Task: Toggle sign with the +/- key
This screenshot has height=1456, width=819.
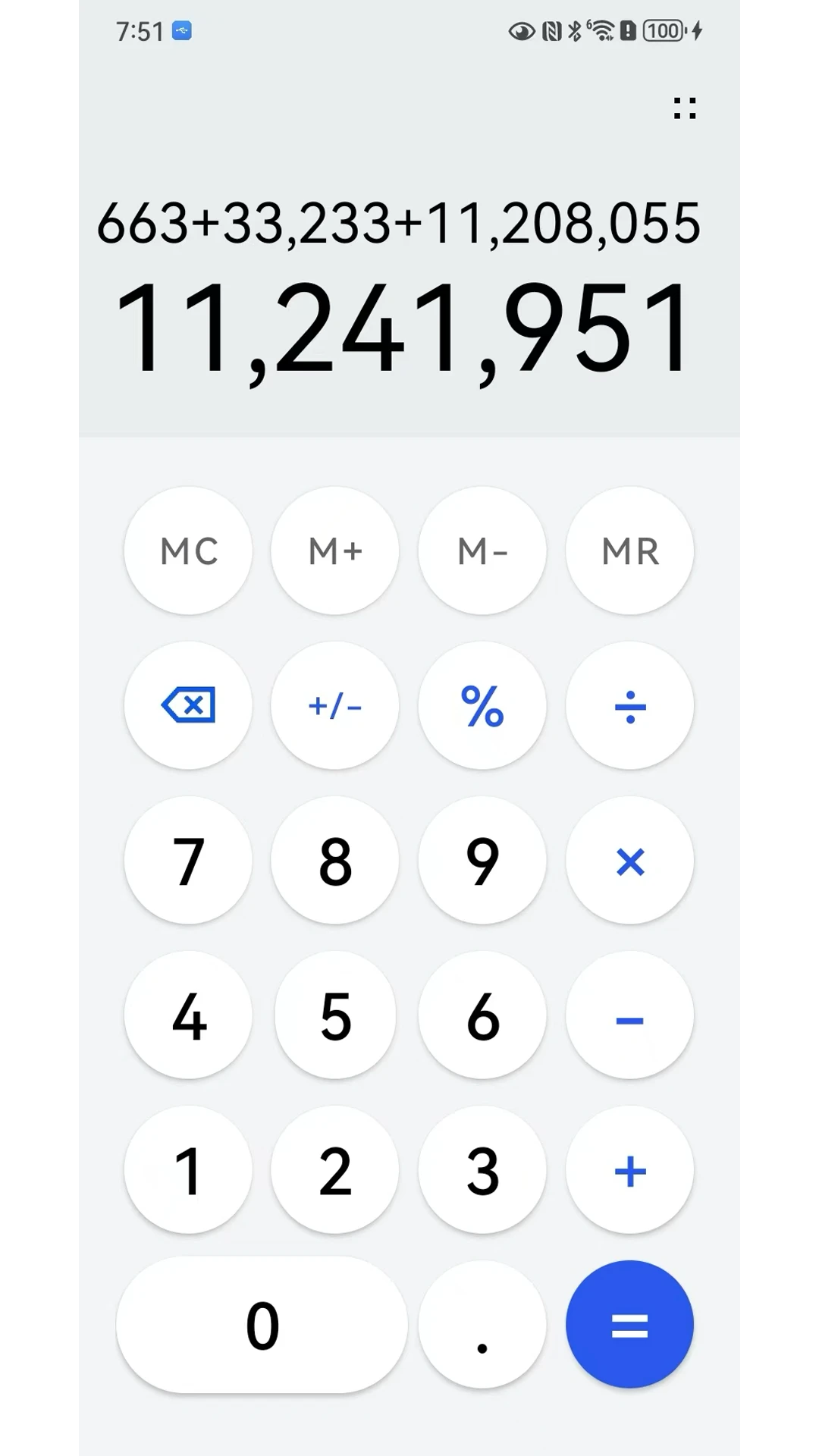Action: (x=335, y=706)
